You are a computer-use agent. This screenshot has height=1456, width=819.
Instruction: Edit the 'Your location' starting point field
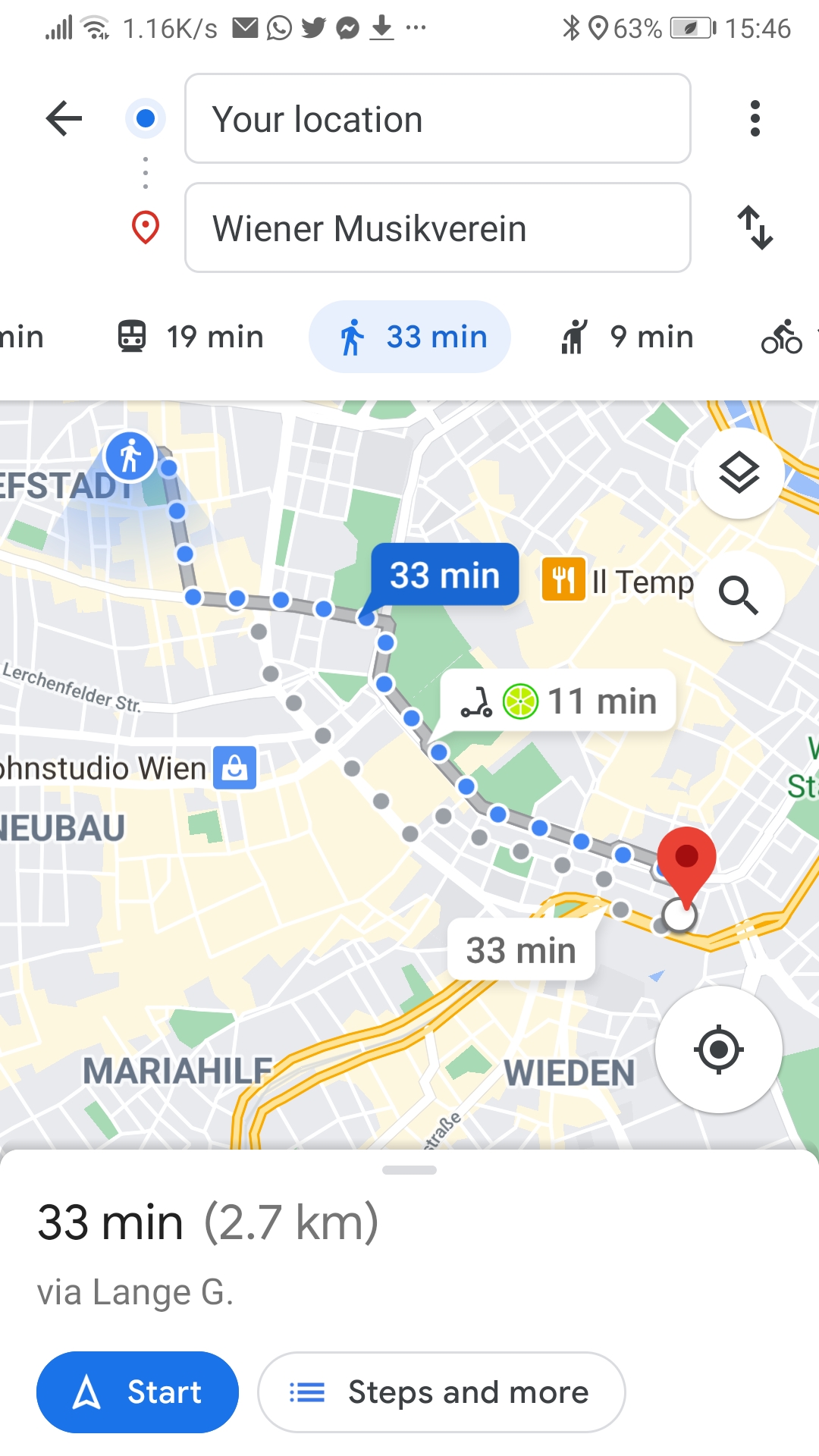[438, 118]
